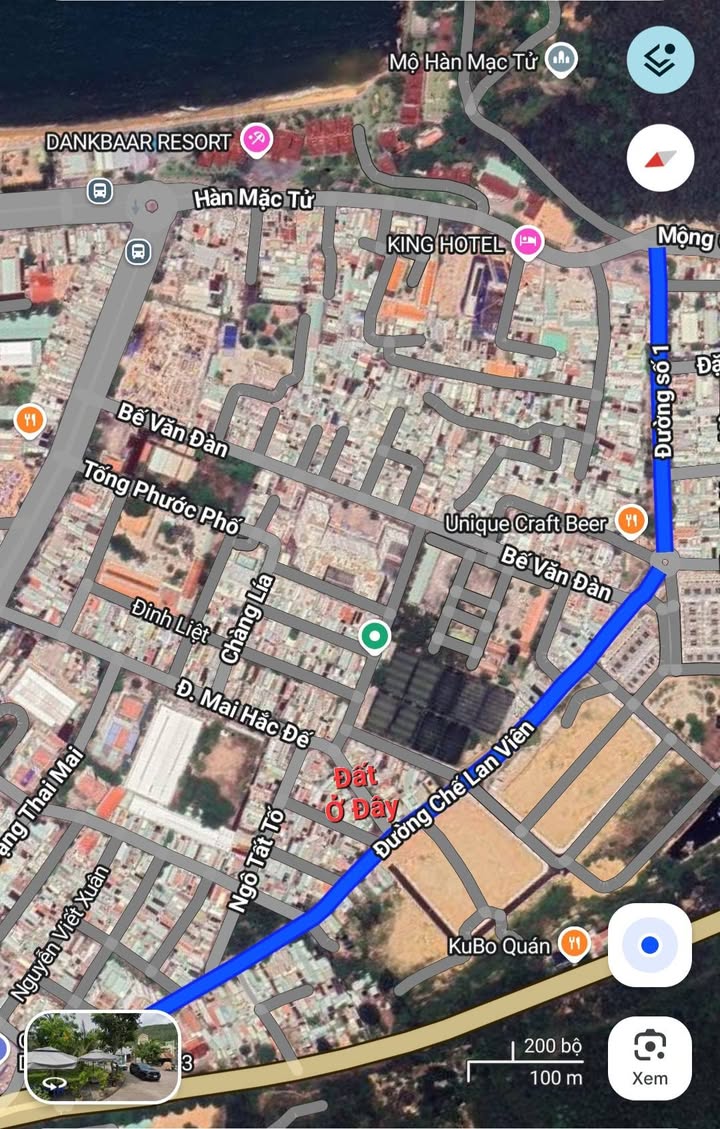Open the map layers selector
Screen dimensions: 720x1129
[x=660, y=60]
